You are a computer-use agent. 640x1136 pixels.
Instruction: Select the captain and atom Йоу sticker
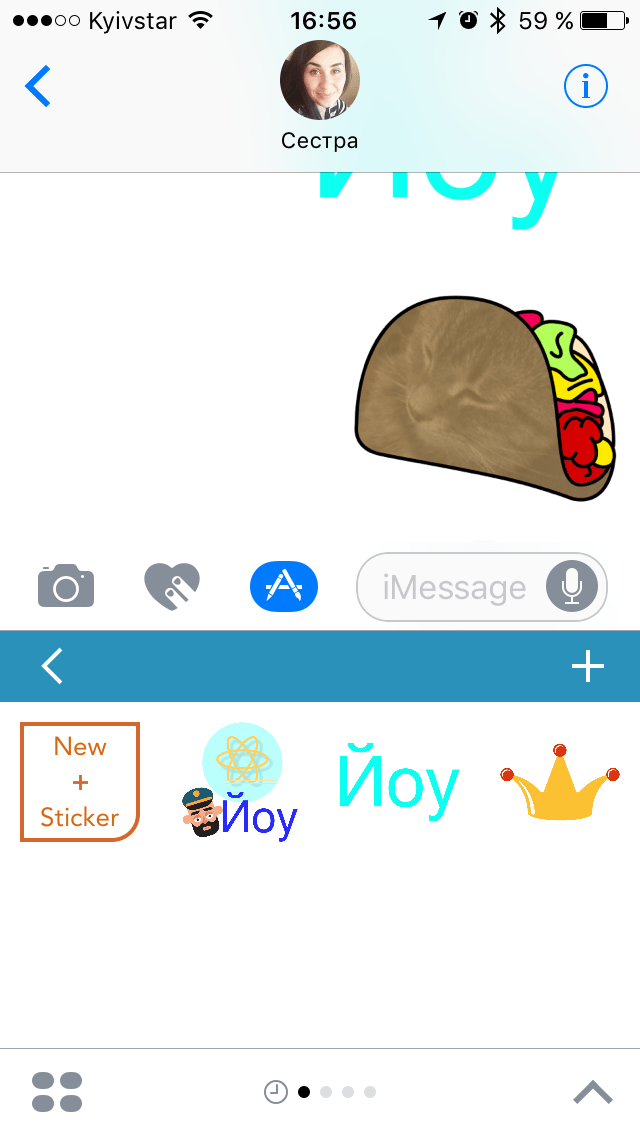click(x=240, y=784)
